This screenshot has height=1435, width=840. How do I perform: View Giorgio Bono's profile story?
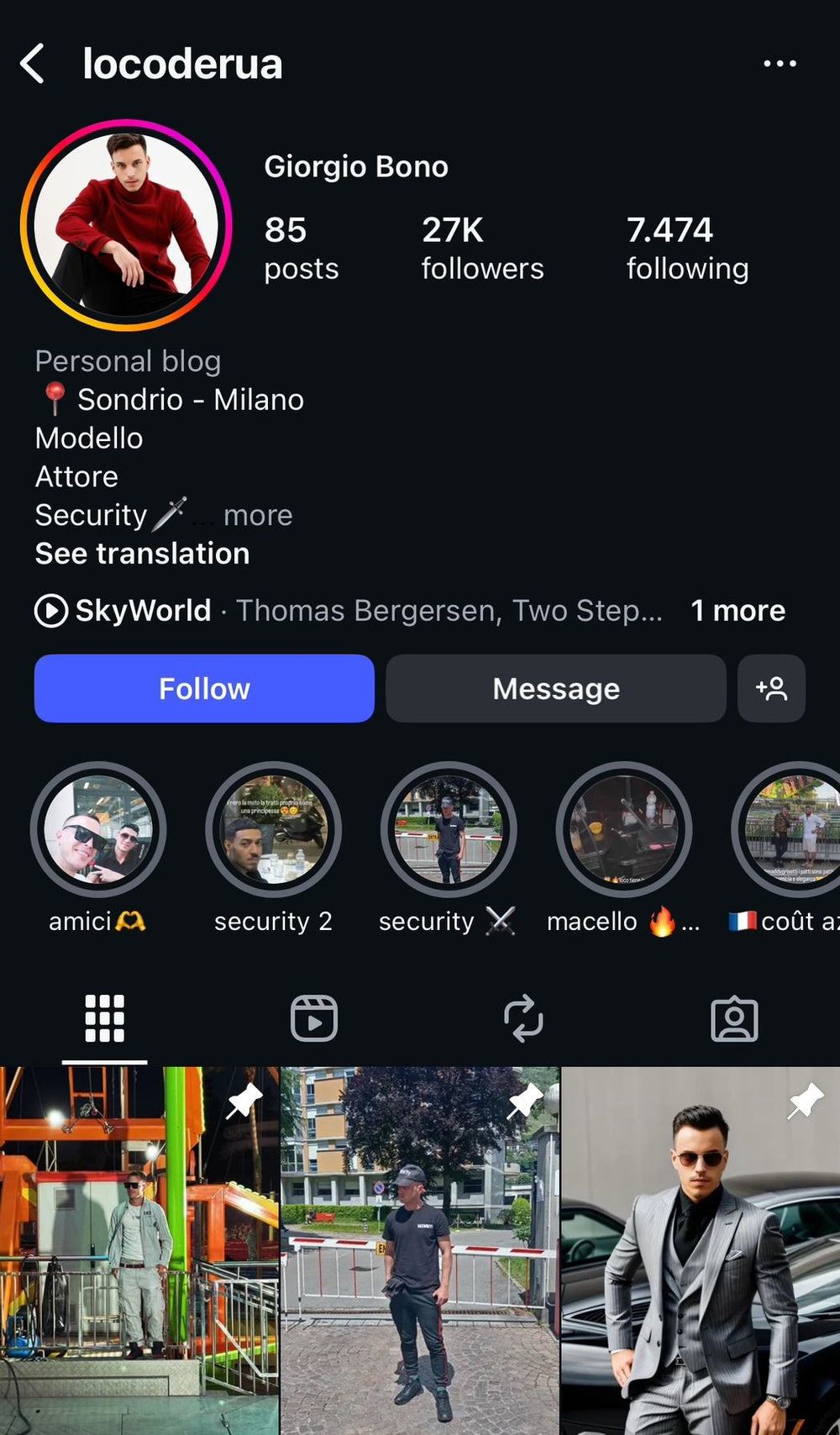(x=126, y=225)
